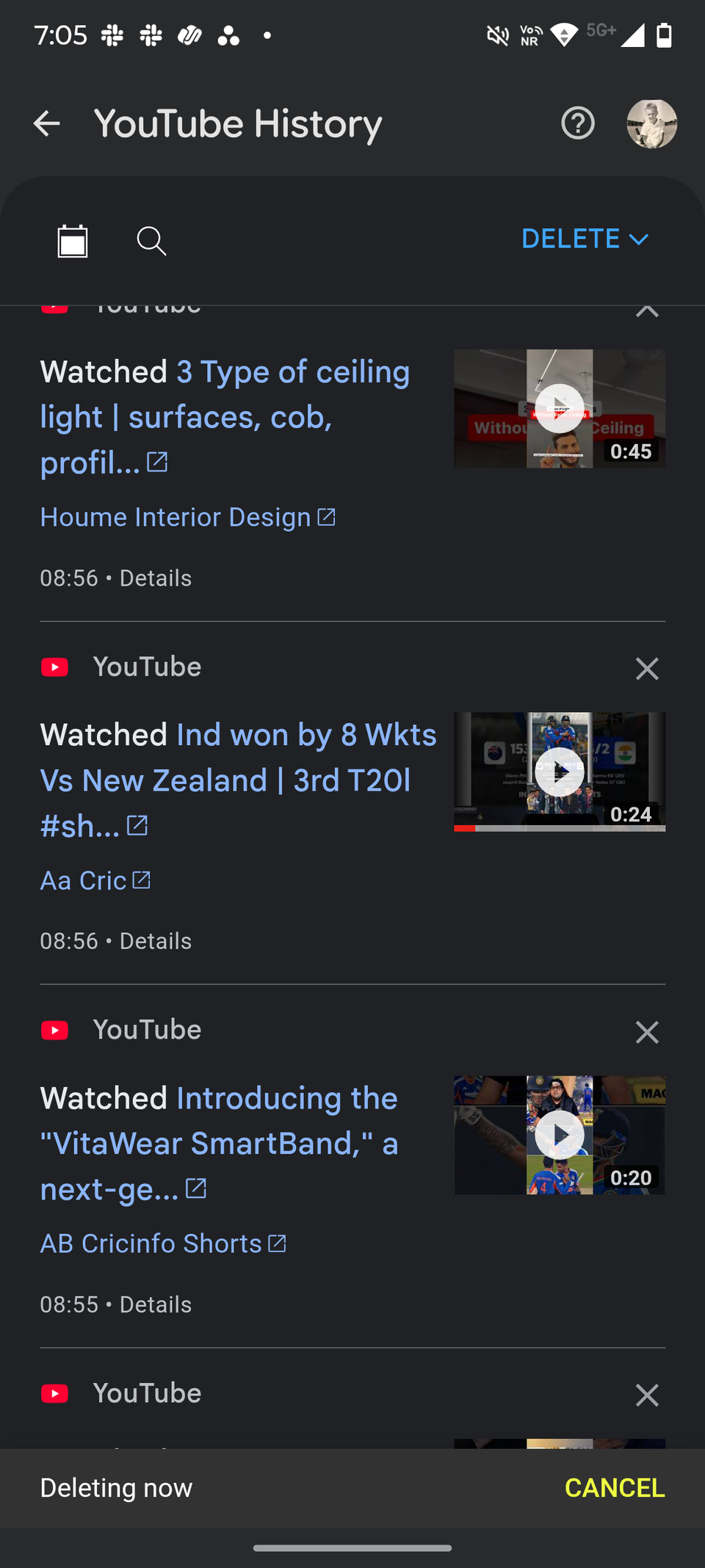Collapse the ceiling light activity group
Screen dimensions: 705x1568
pos(646,311)
